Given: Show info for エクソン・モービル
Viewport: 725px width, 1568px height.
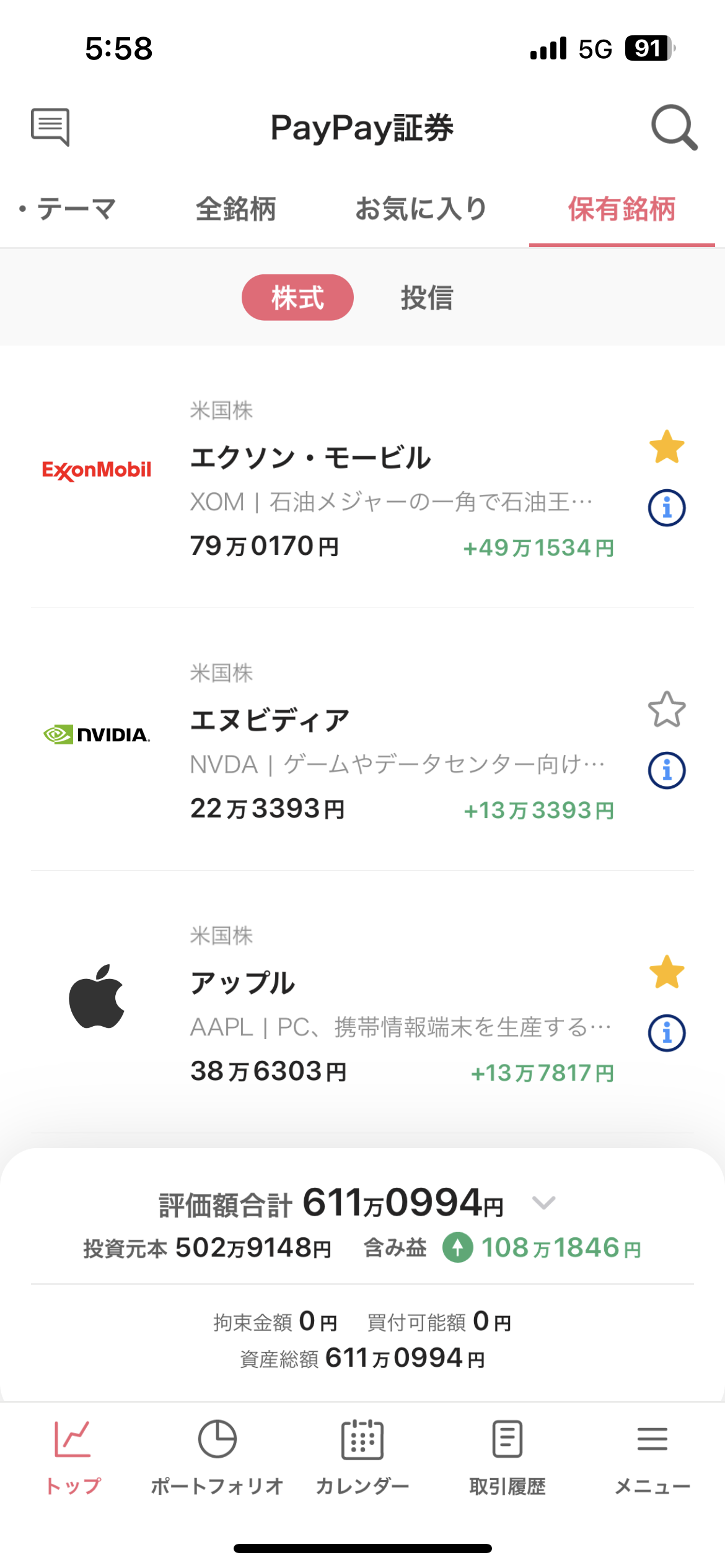Looking at the screenshot, I should tap(667, 508).
